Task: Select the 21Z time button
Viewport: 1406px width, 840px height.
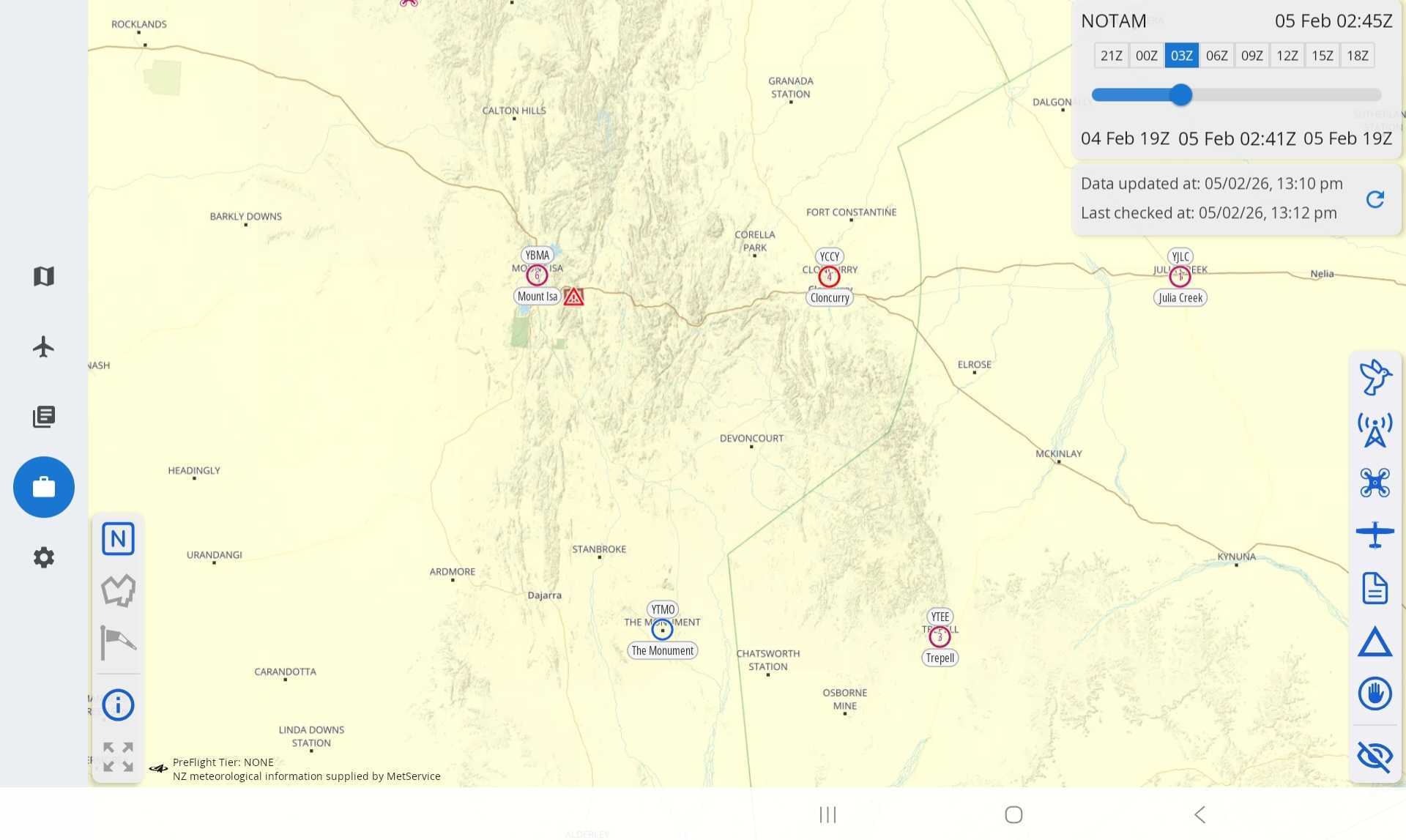Action: click(1111, 56)
